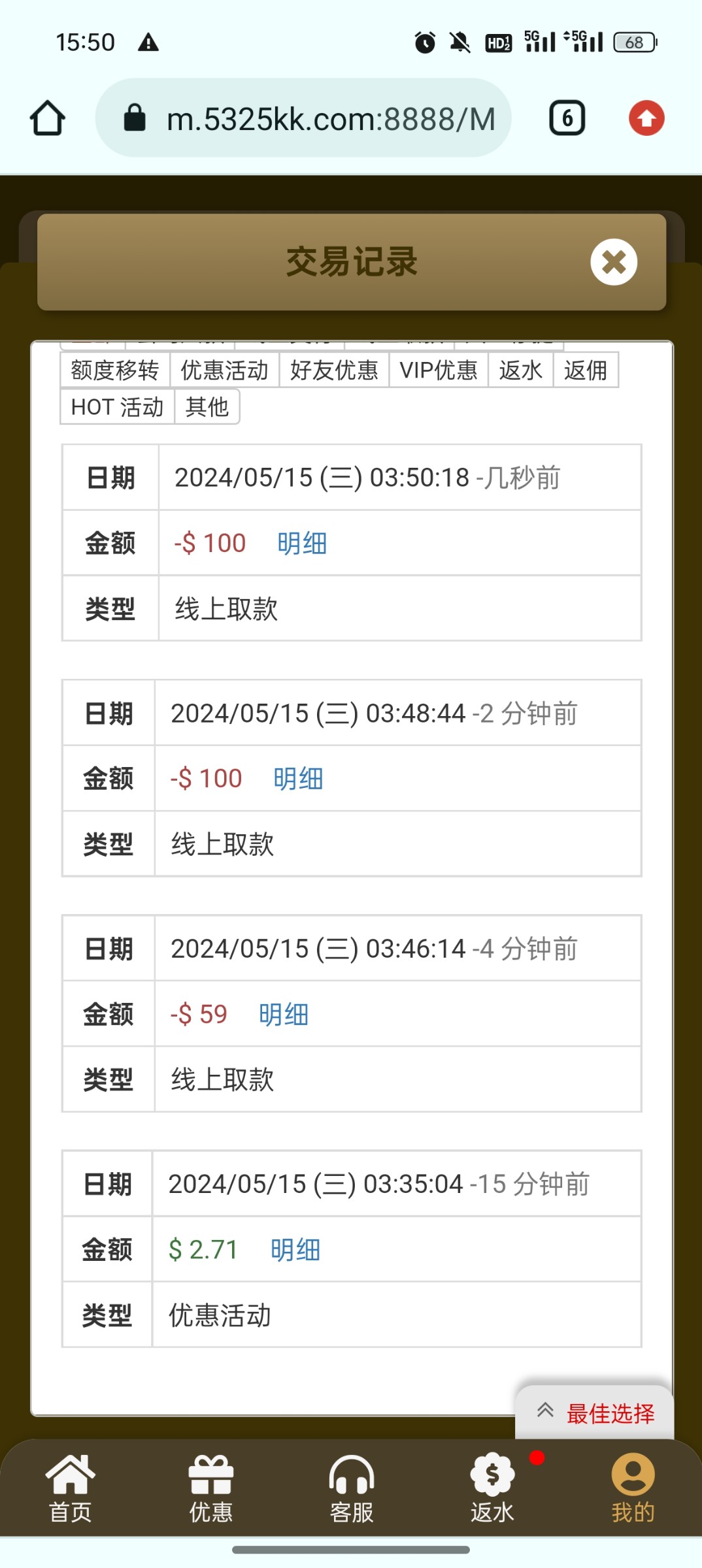This screenshot has height=1568, width=702.
Task: Open 明细 for the 03:50:18 withdrawal
Action: (301, 544)
